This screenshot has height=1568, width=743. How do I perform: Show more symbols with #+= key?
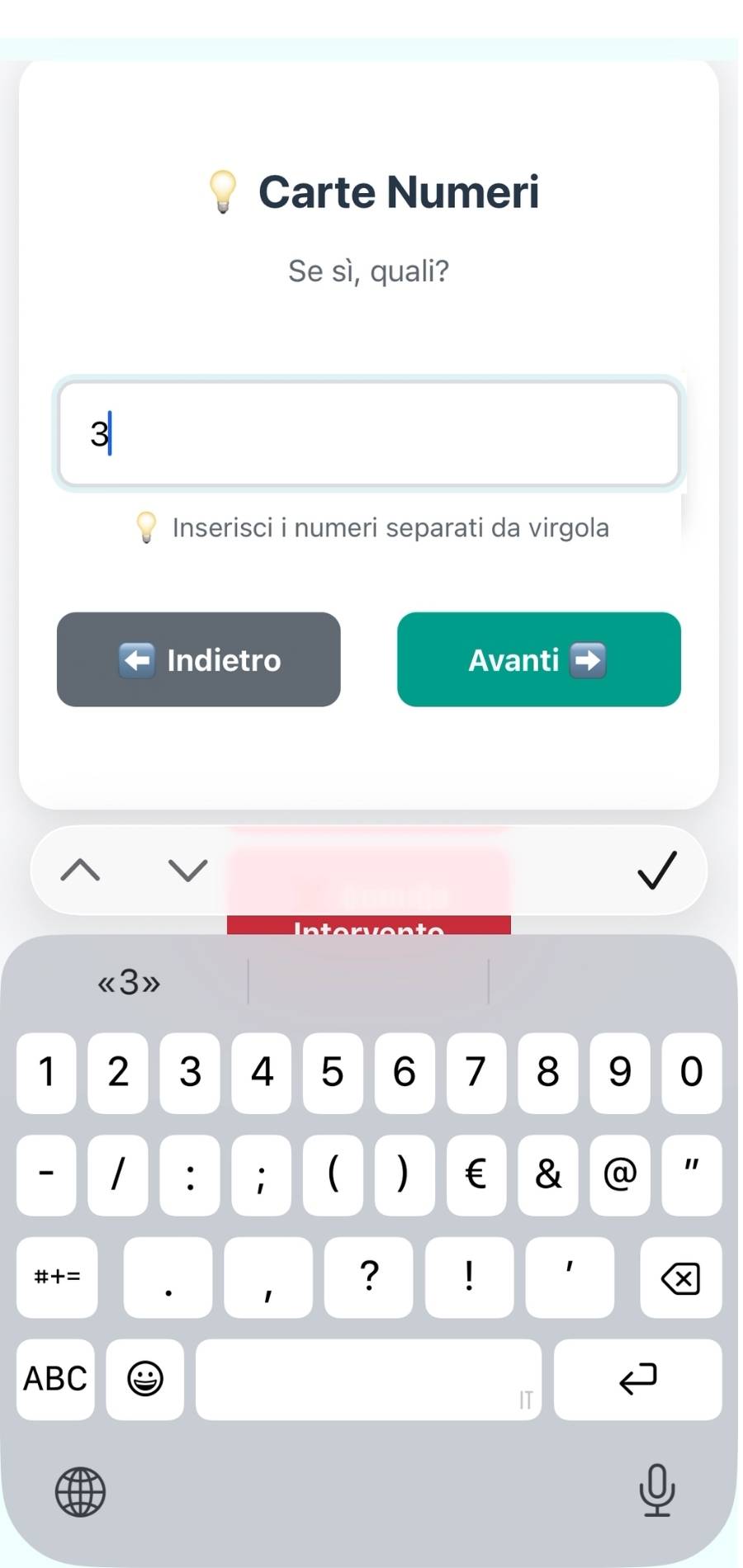[x=57, y=1278]
